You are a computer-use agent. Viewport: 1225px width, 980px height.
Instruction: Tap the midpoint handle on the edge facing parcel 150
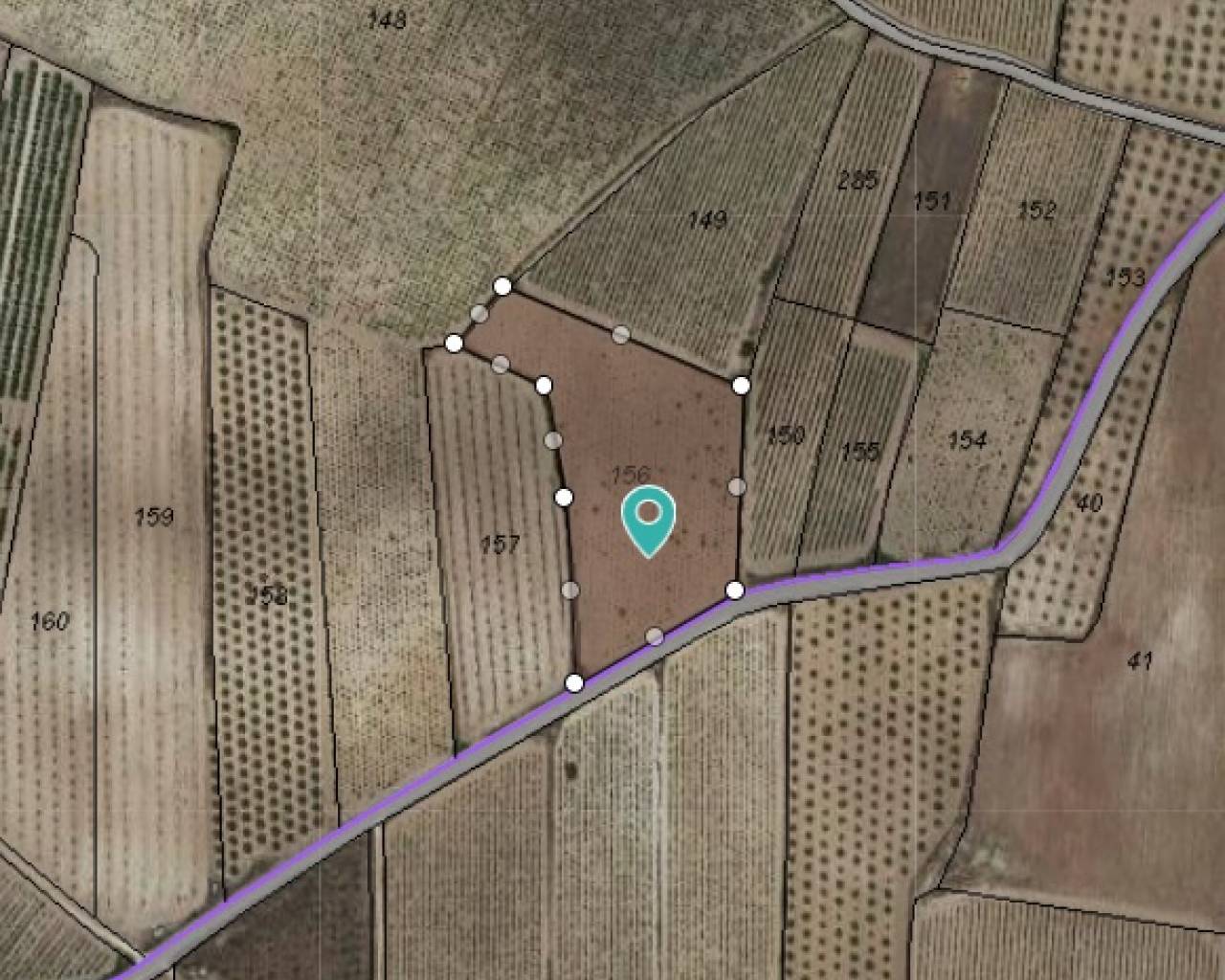(x=736, y=487)
